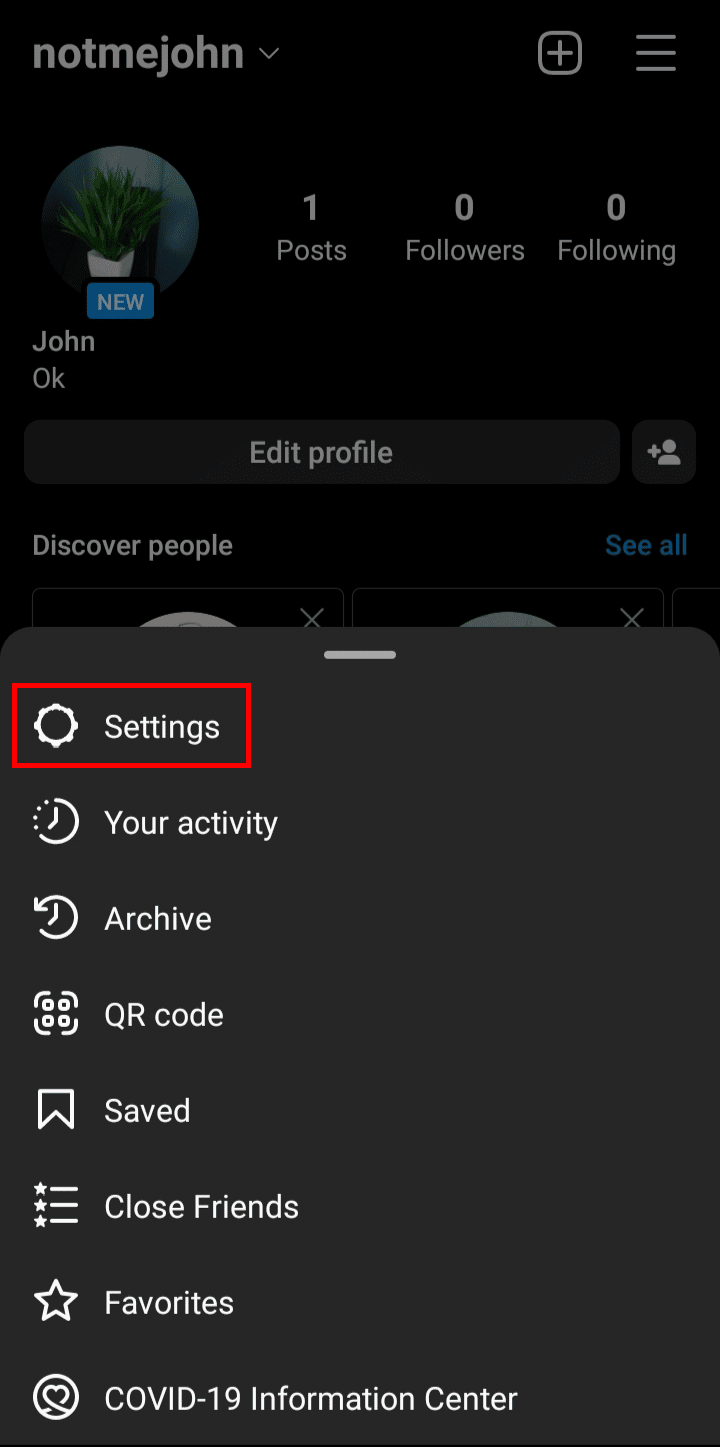View the Followers list
The height and width of the screenshot is (1447, 720).
pos(464,227)
